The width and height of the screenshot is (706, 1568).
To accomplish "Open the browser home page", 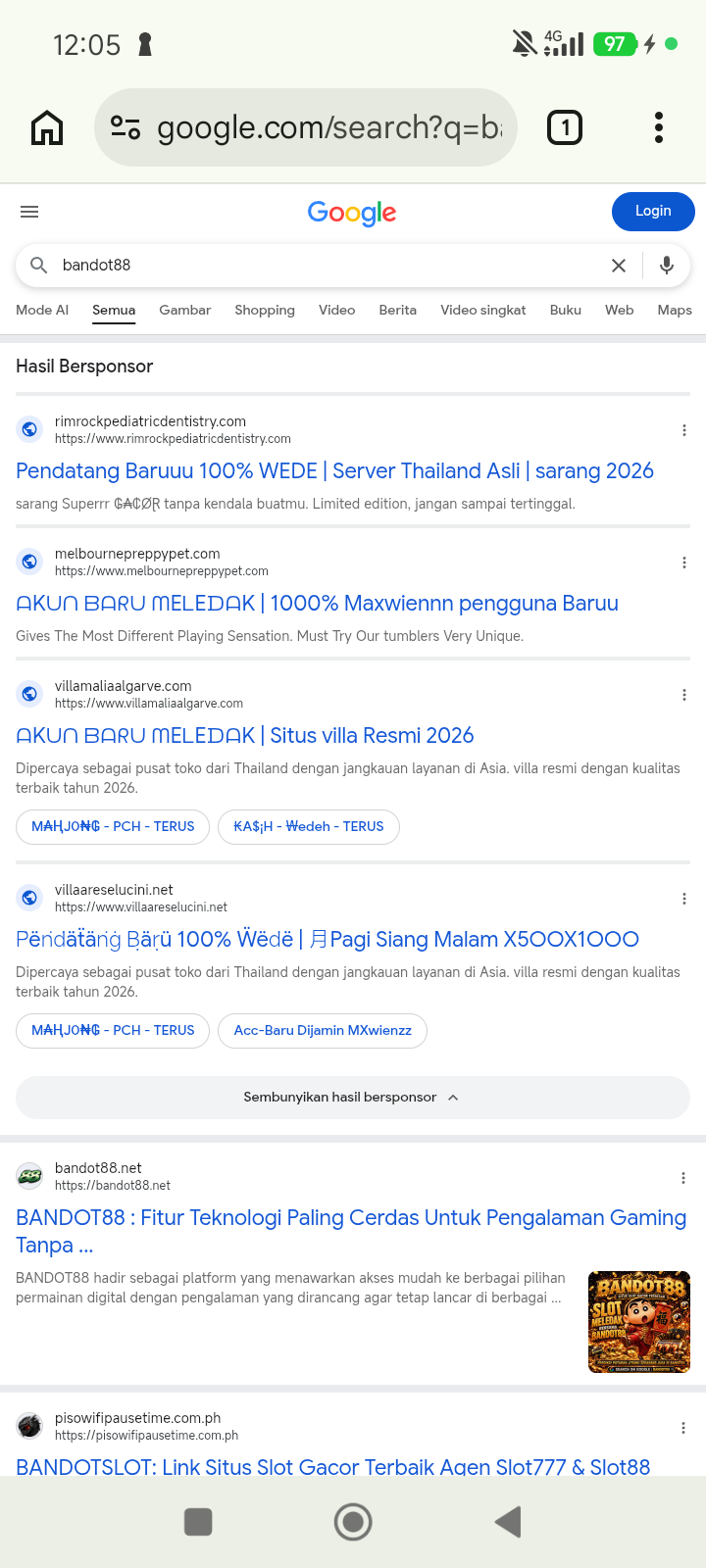I will (x=47, y=127).
